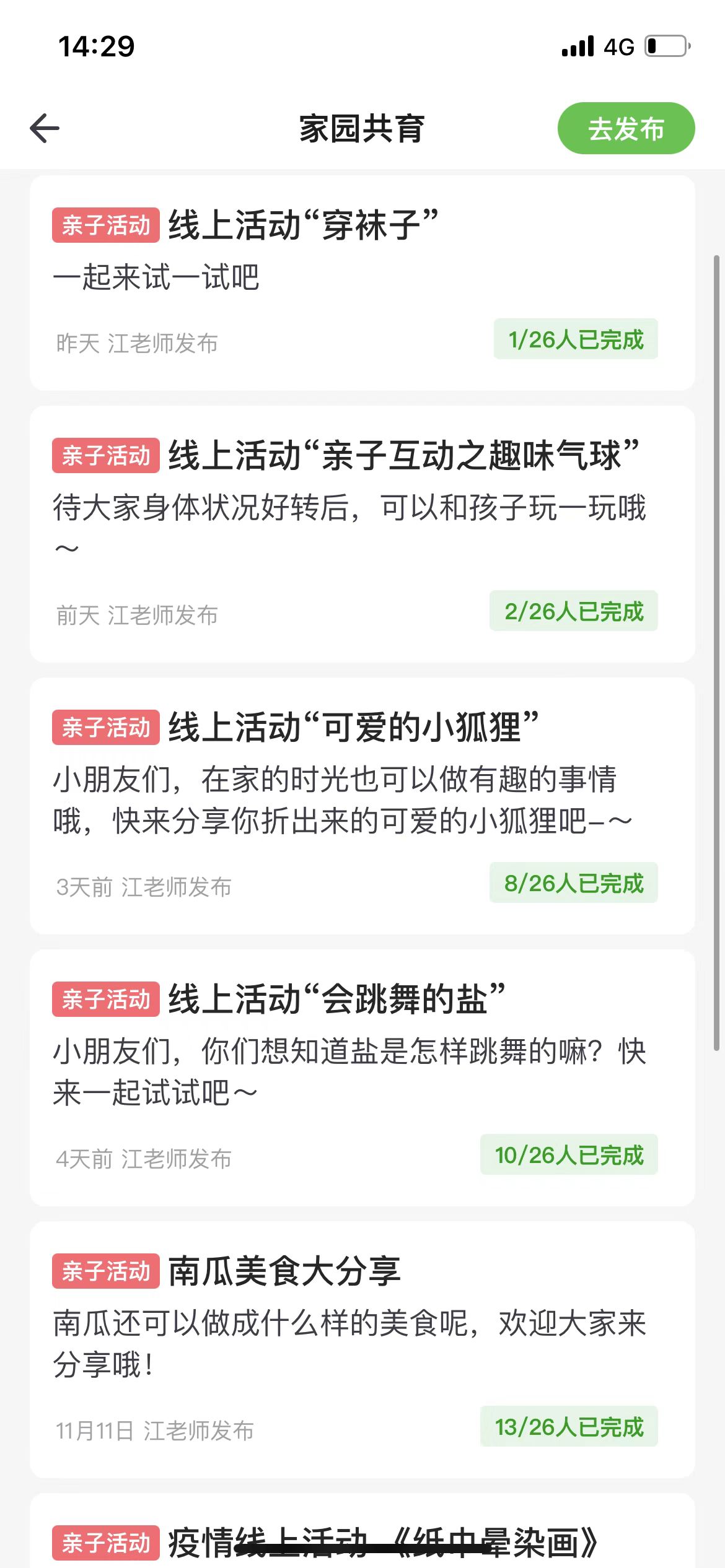Open the activity card “可爱的小狐狸”
The height and width of the screenshot is (1568, 725).
pyautogui.click(x=362, y=805)
